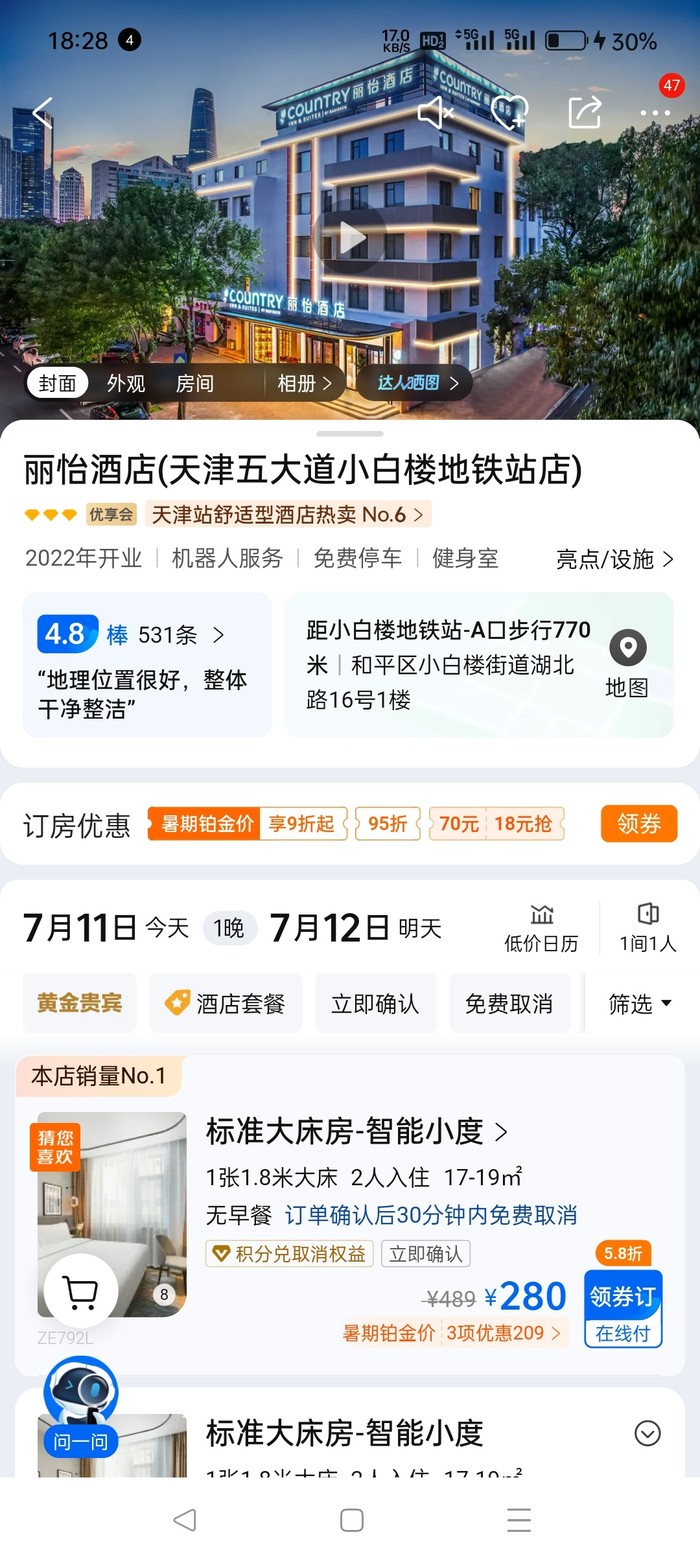This screenshot has width=700, height=1563.
Task: Open the 相册 photo album
Action: tap(304, 383)
